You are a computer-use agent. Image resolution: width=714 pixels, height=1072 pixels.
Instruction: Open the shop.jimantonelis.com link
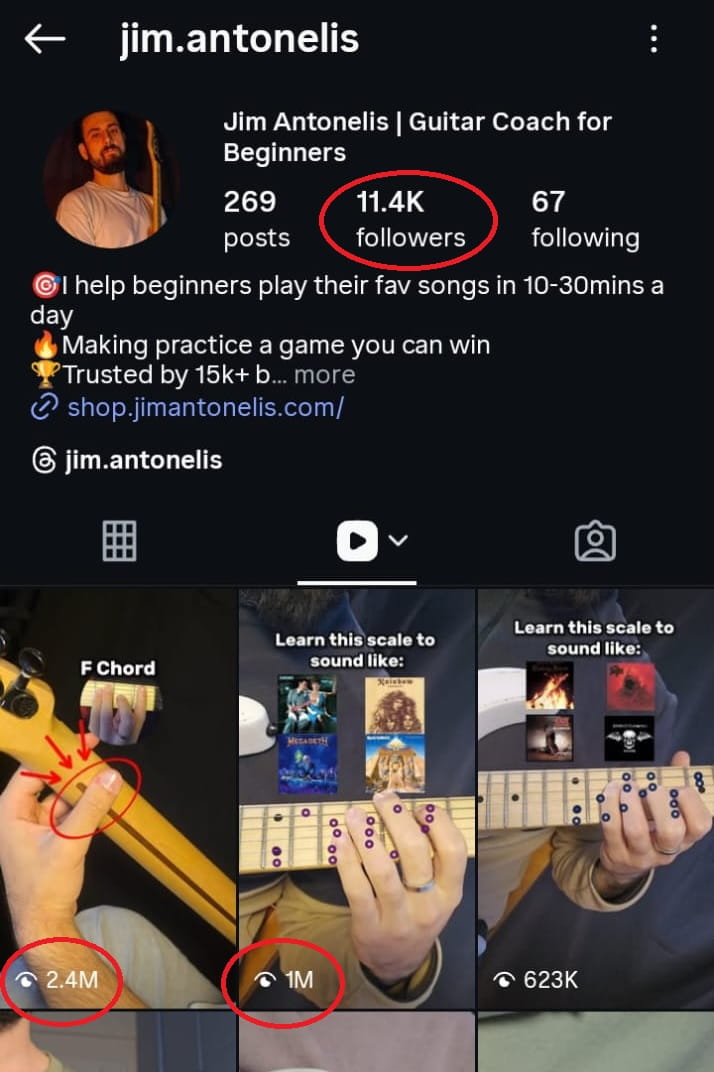tap(205, 408)
